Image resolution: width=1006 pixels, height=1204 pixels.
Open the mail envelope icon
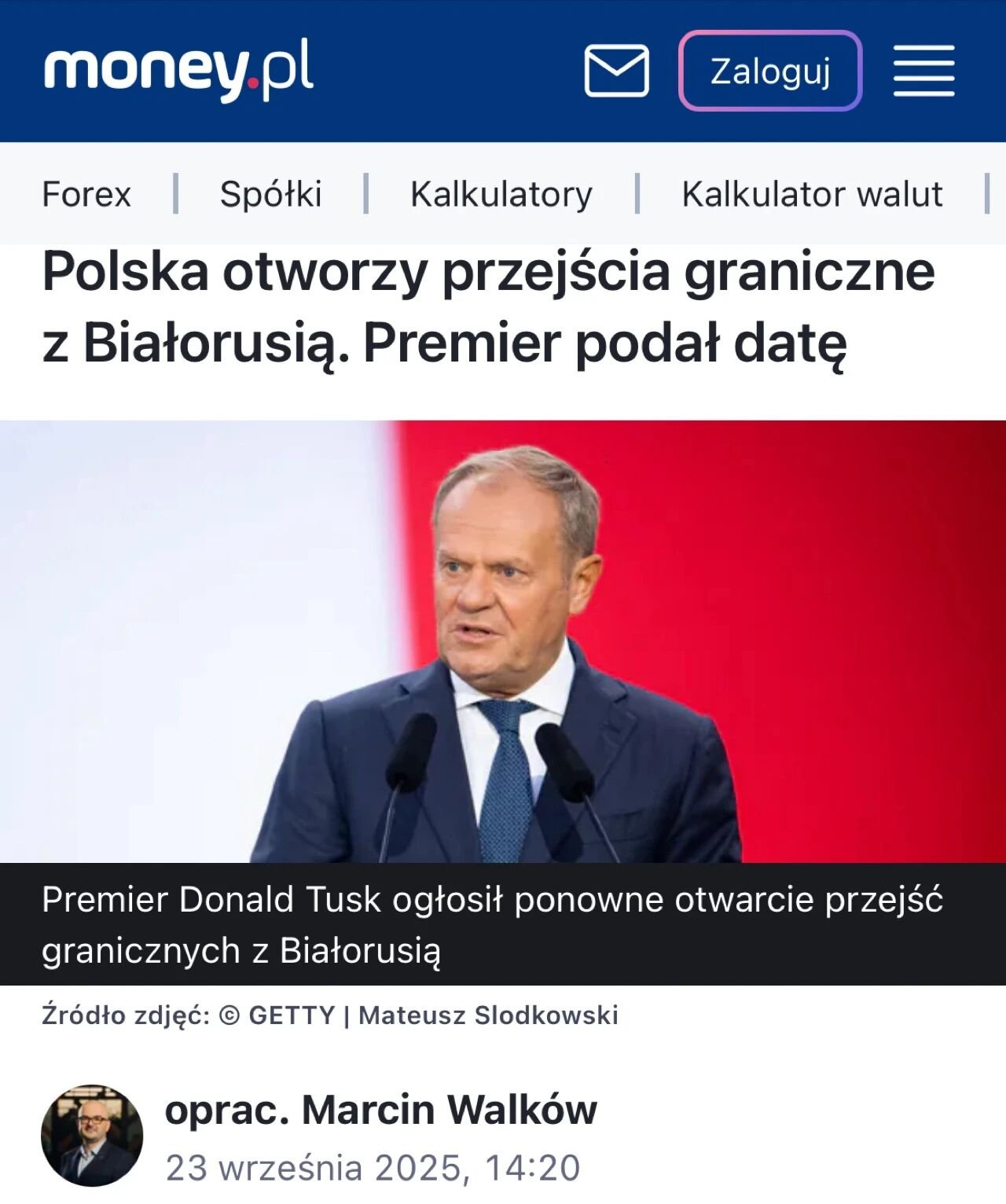(x=616, y=71)
